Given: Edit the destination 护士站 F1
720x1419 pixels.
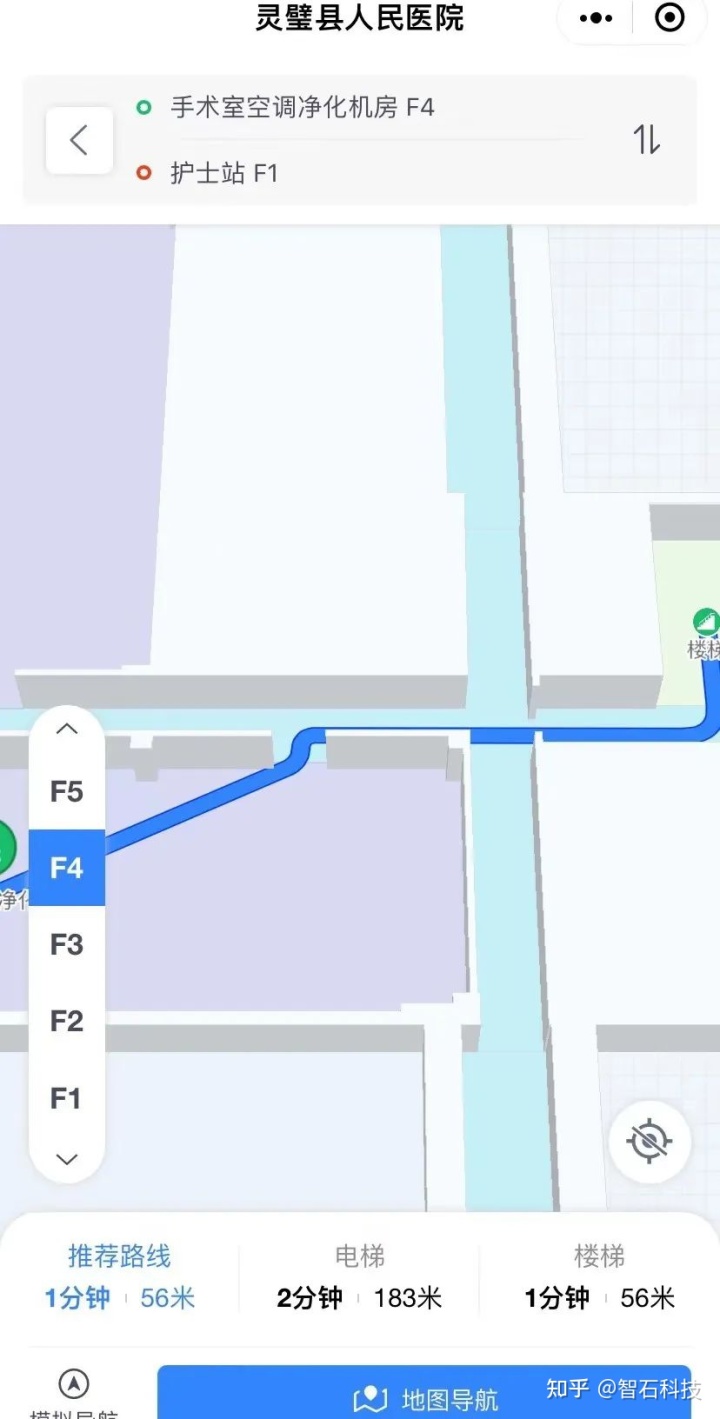Looking at the screenshot, I should 224,173.
